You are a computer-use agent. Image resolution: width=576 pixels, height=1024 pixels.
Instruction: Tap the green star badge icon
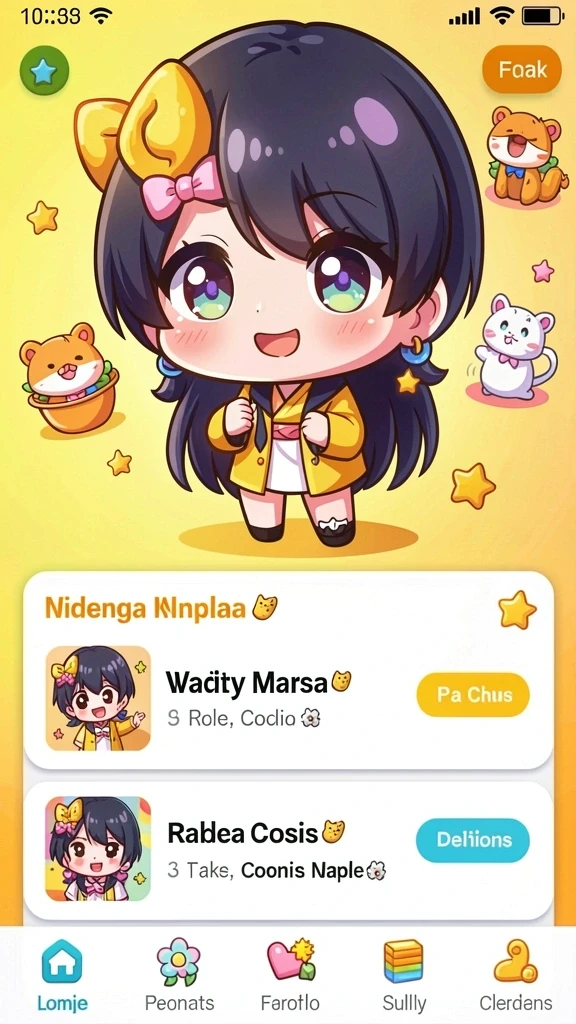click(x=44, y=72)
